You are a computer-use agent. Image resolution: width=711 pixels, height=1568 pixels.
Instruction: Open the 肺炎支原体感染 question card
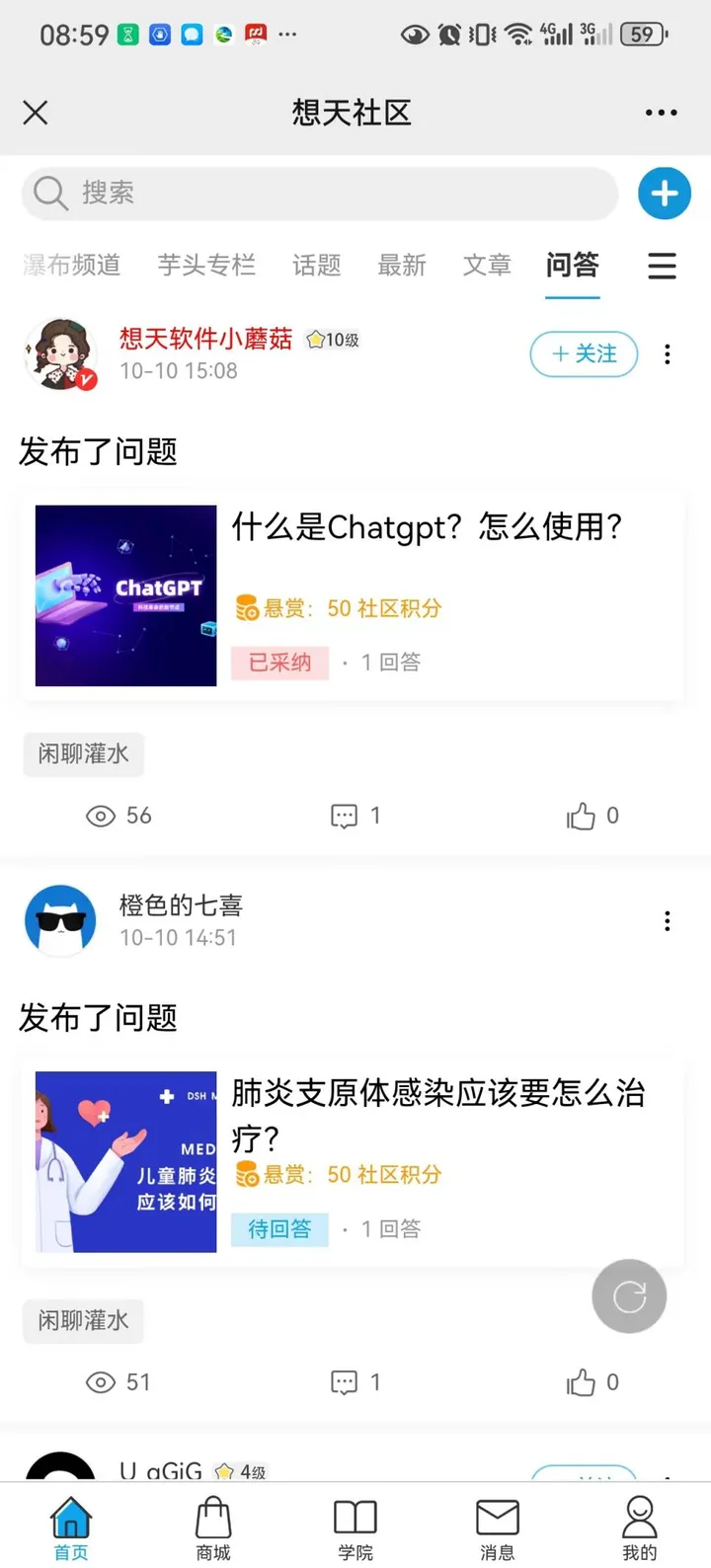(437, 1114)
